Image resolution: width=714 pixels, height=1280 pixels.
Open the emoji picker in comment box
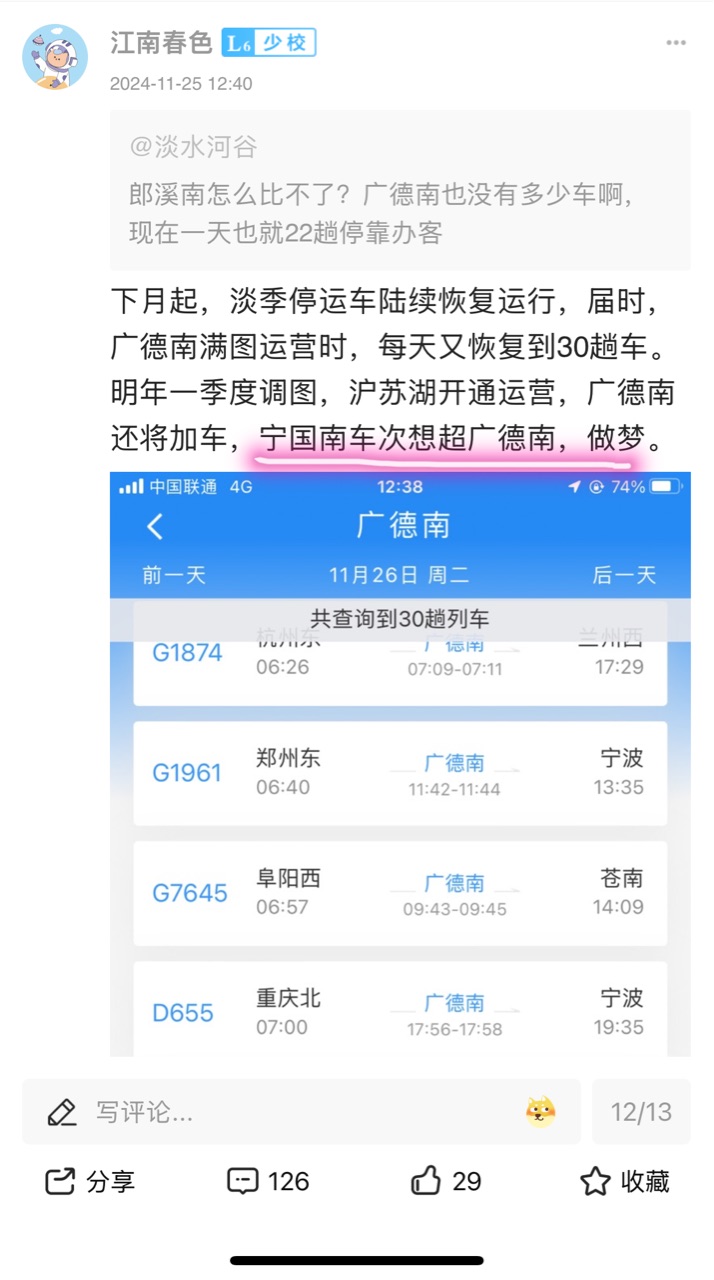pyautogui.click(x=541, y=1111)
